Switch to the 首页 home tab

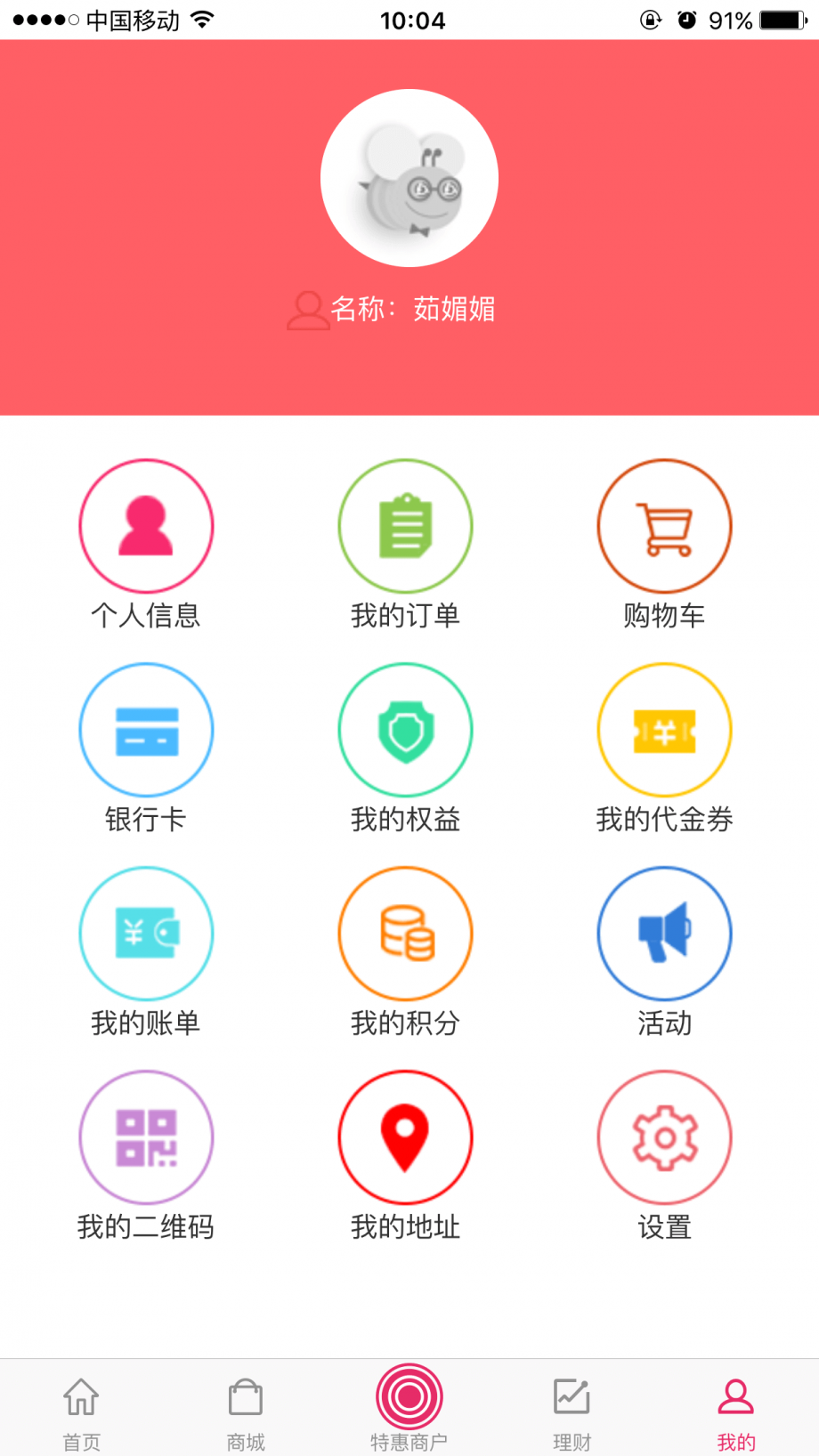click(81, 1411)
